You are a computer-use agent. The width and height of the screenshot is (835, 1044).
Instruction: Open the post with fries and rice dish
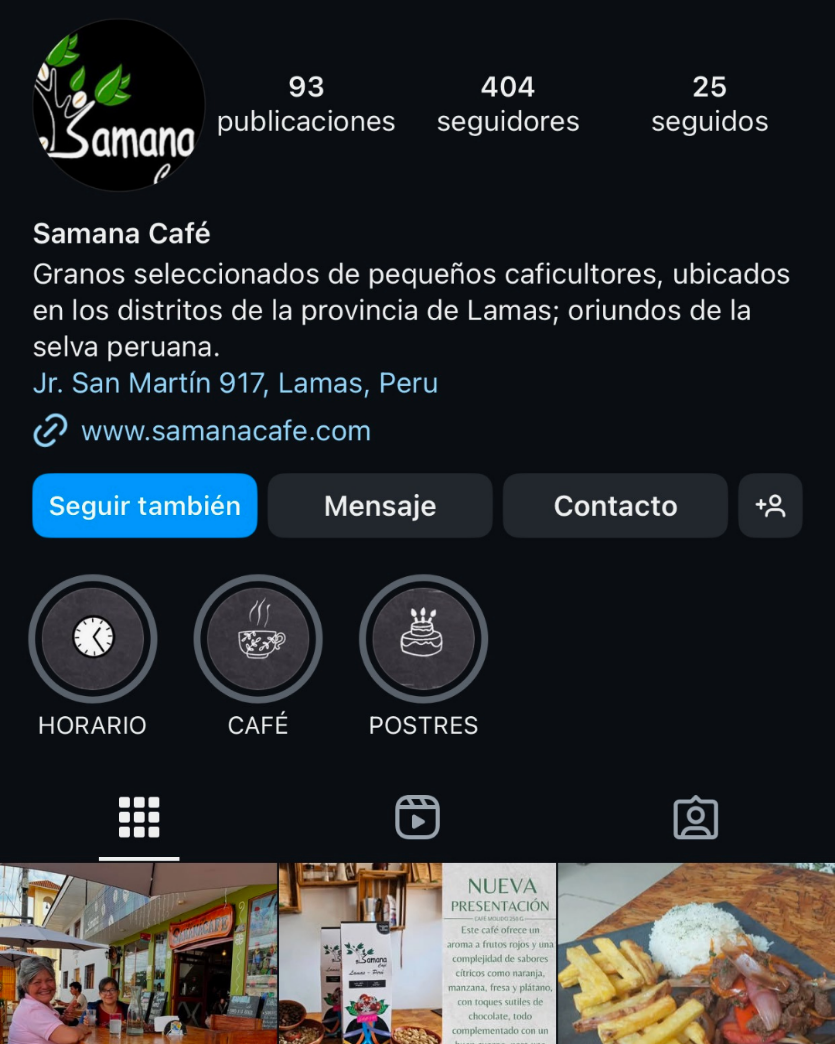pyautogui.click(x=696, y=954)
